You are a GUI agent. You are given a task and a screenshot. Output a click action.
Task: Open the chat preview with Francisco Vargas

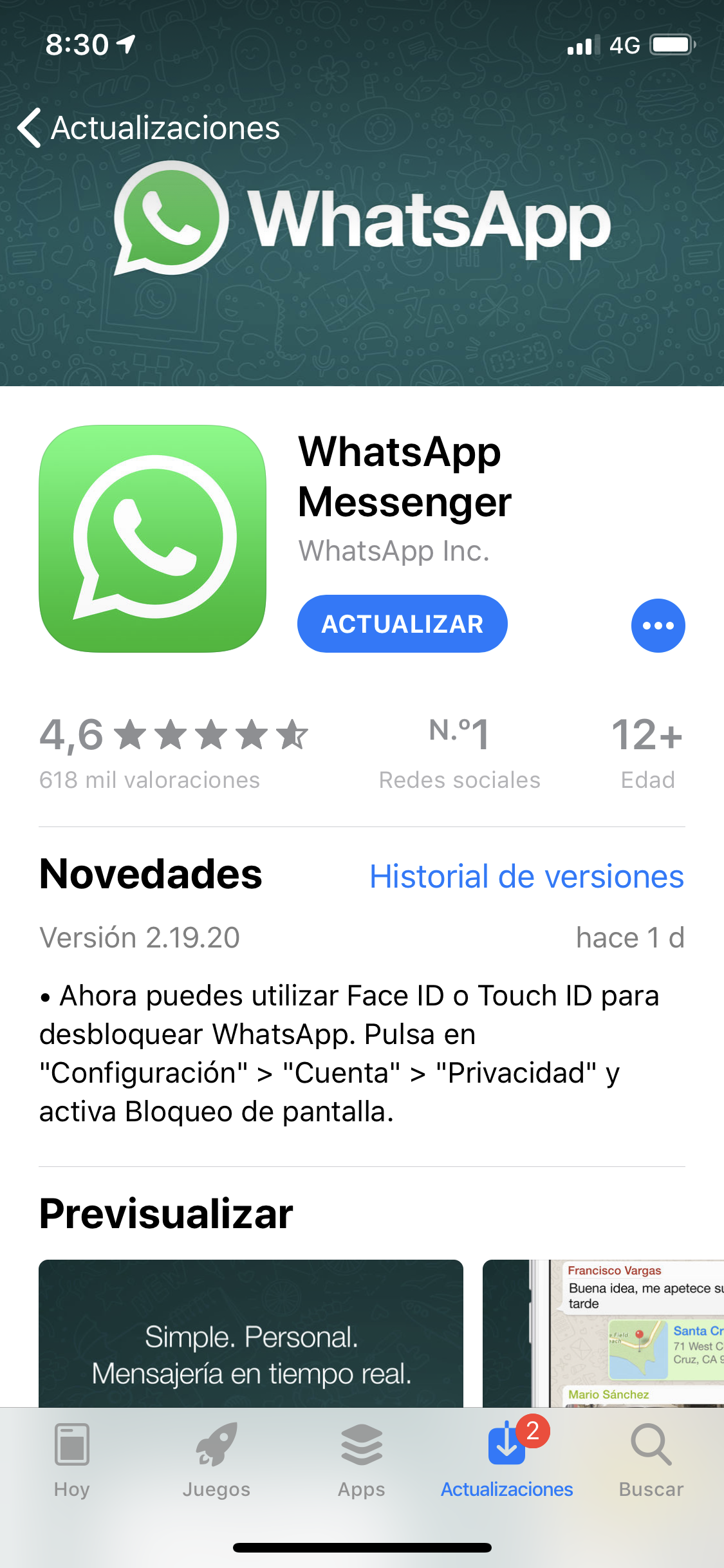[604, 1333]
